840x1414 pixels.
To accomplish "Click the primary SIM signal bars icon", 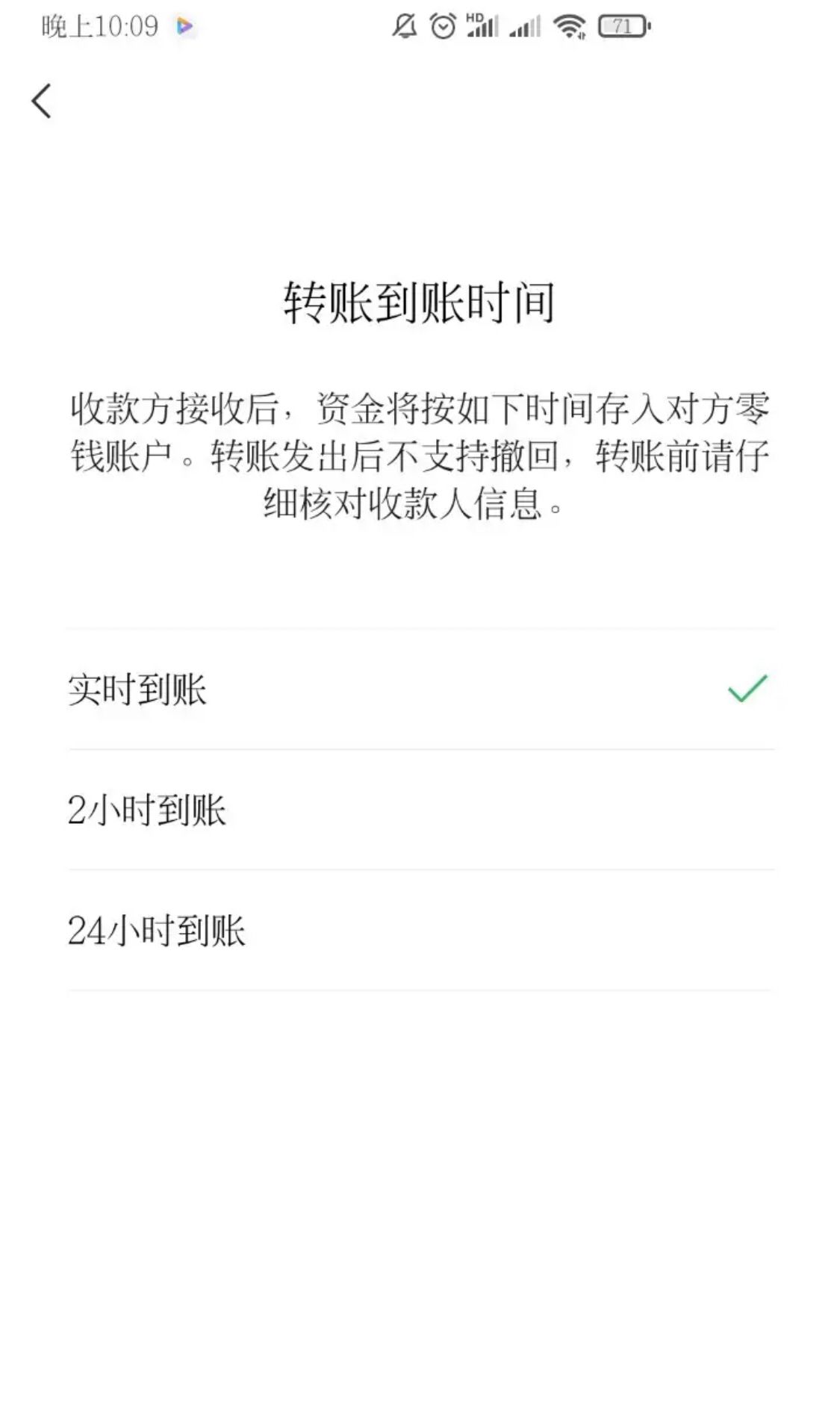I will point(485,28).
